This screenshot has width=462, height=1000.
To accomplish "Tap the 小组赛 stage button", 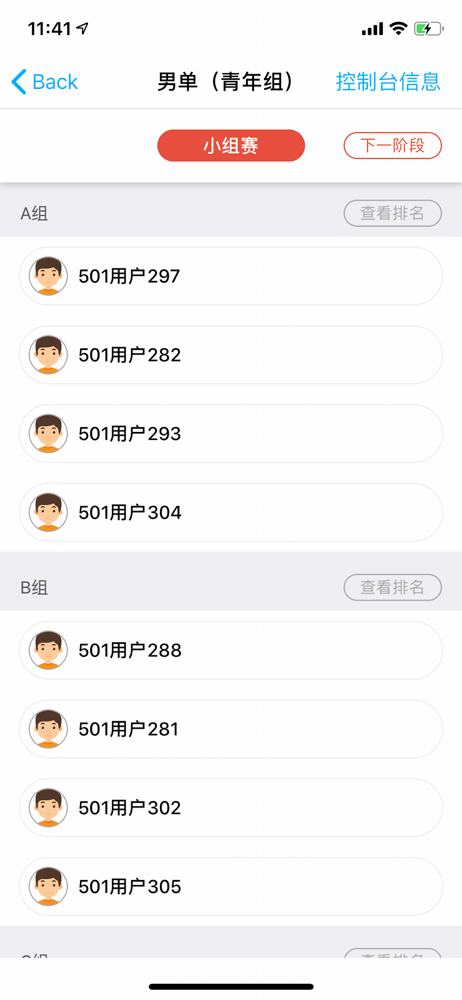I will coord(231,145).
